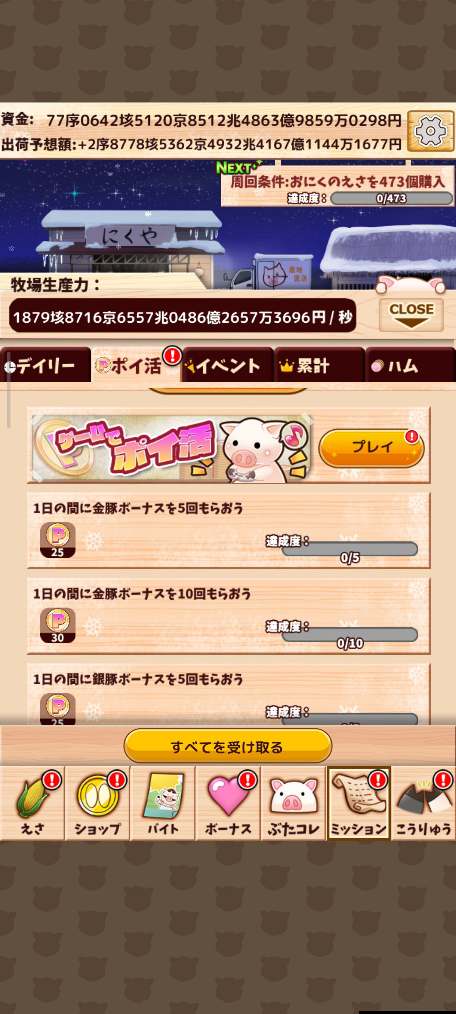The width and height of the screenshot is (456, 1014).
Task: Open ぶたコレ collection
Action: tap(293, 803)
